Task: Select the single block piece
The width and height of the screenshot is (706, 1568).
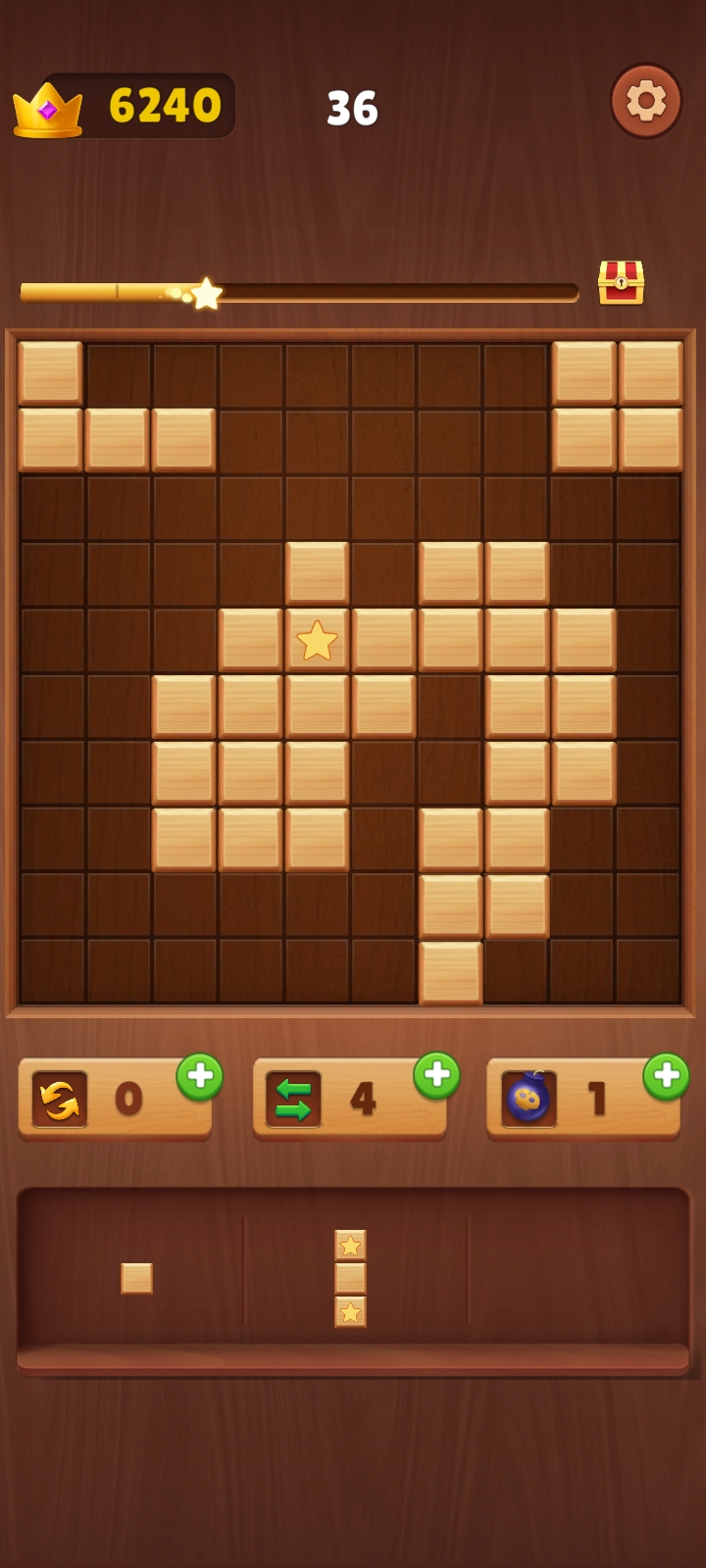Action: (136, 1278)
